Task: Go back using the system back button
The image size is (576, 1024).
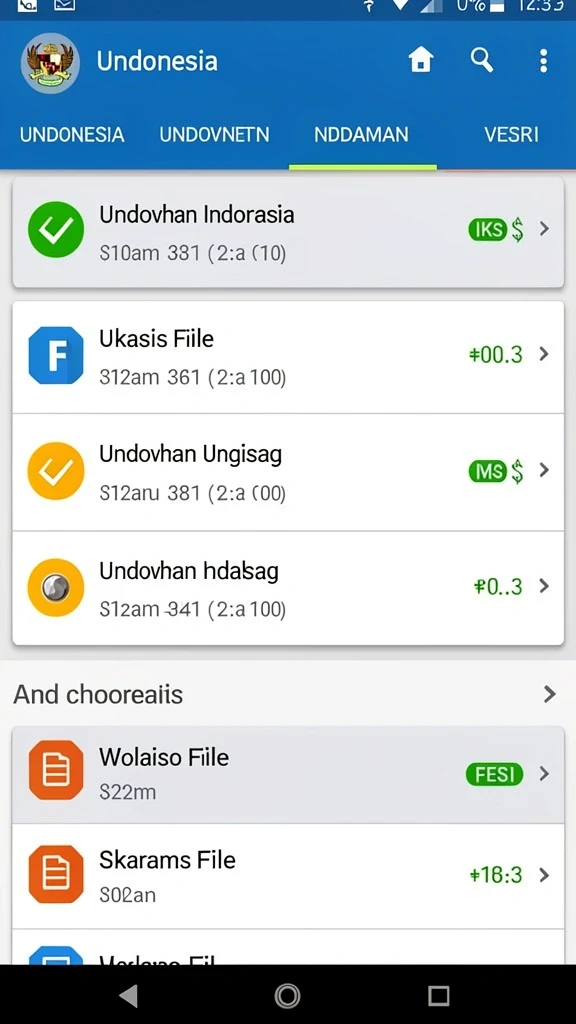Action: (x=129, y=996)
